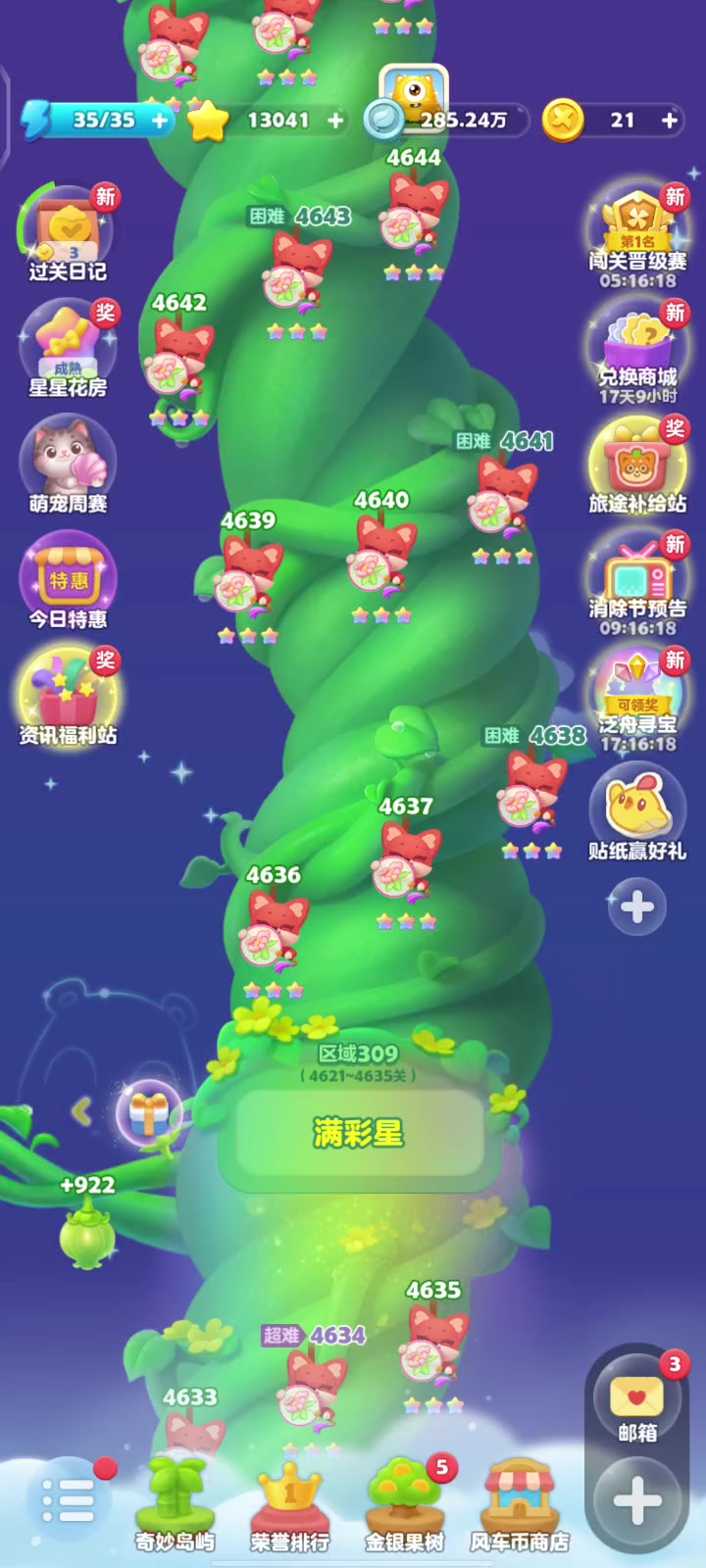The image size is (706, 1568).
Task: Enter 萌宠周赛 pet weekly contest
Action: pos(67,463)
